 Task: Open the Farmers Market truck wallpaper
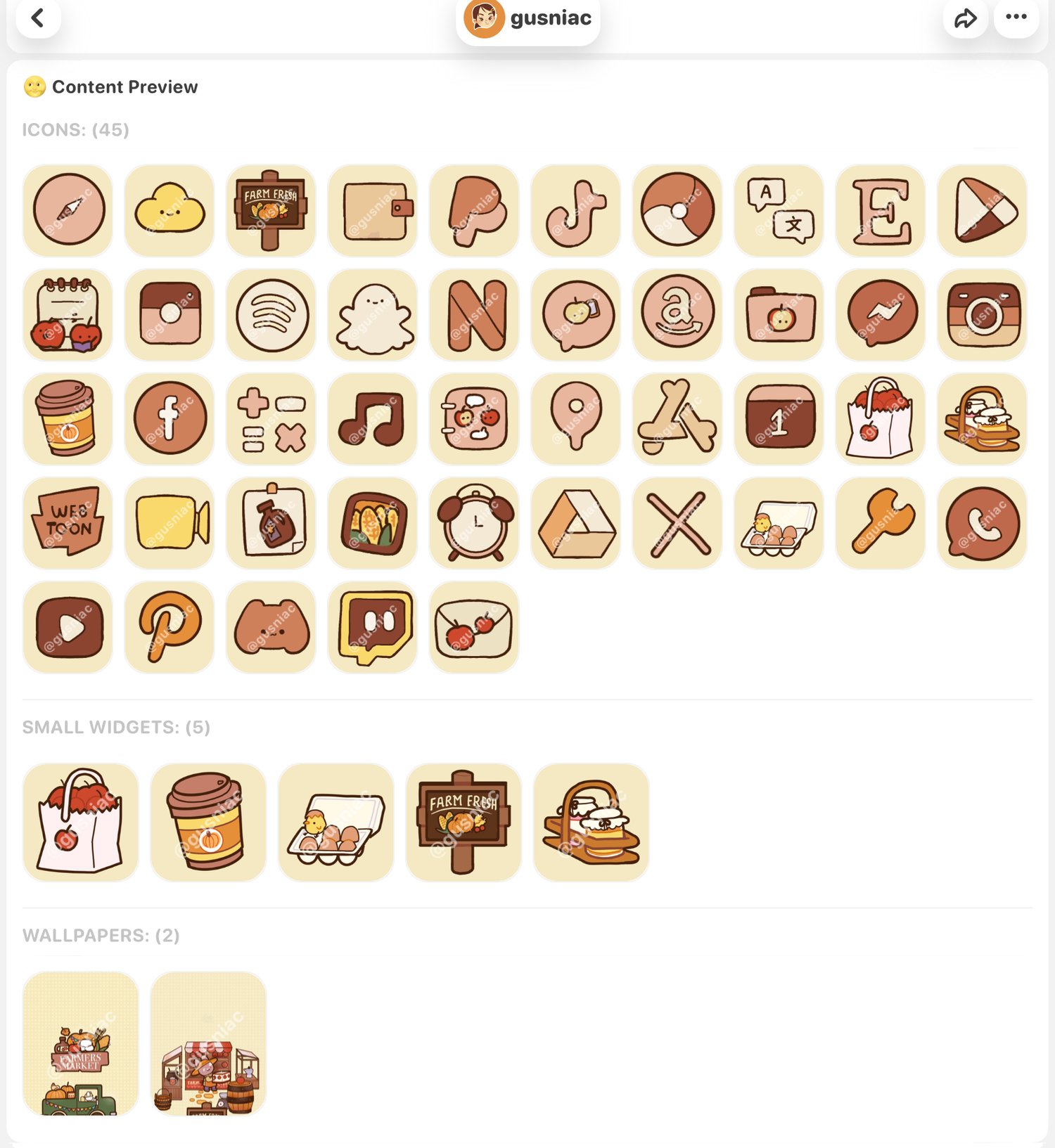coord(80,1043)
